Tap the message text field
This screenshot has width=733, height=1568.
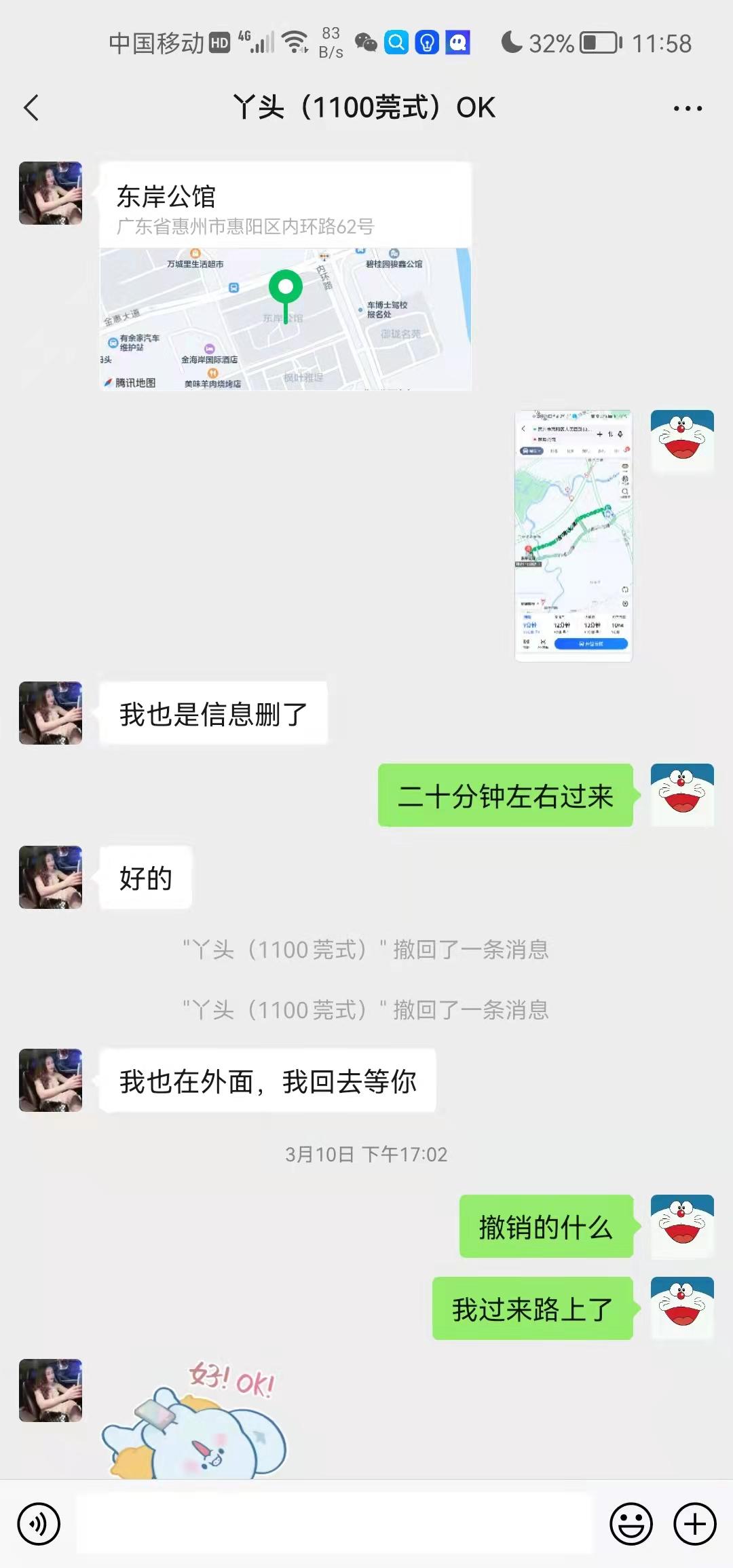[334, 1524]
